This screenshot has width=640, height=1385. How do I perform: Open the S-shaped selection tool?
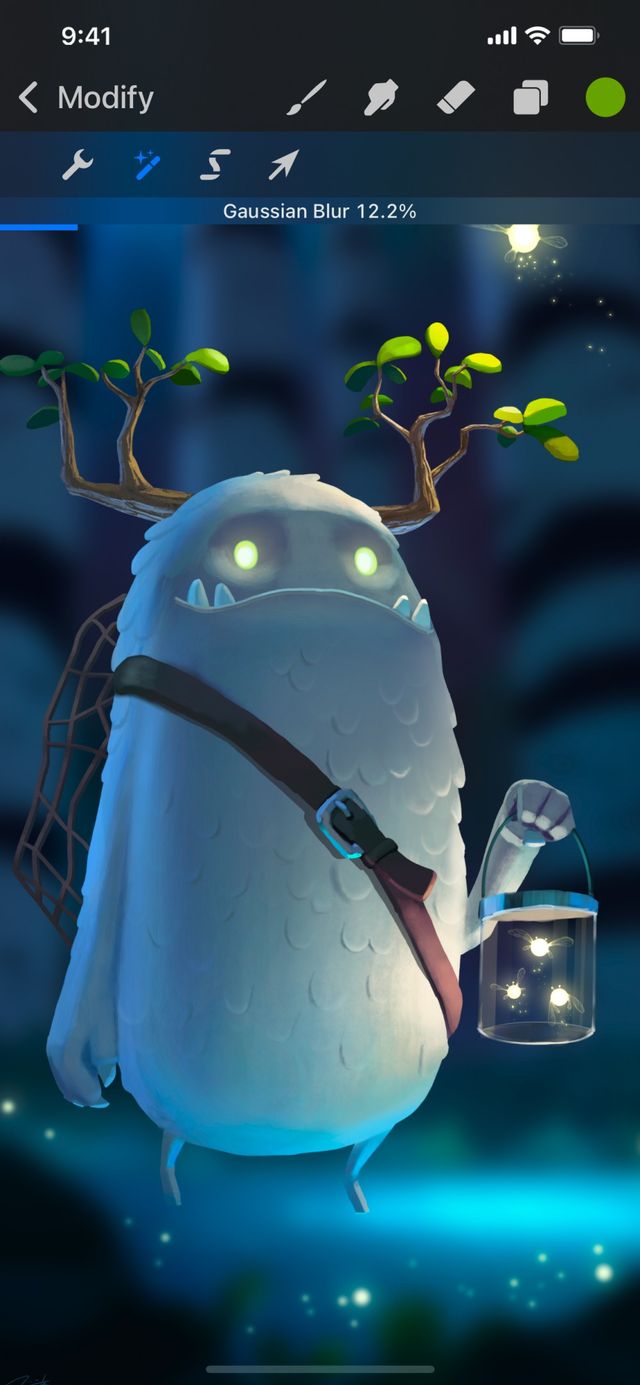coord(215,165)
